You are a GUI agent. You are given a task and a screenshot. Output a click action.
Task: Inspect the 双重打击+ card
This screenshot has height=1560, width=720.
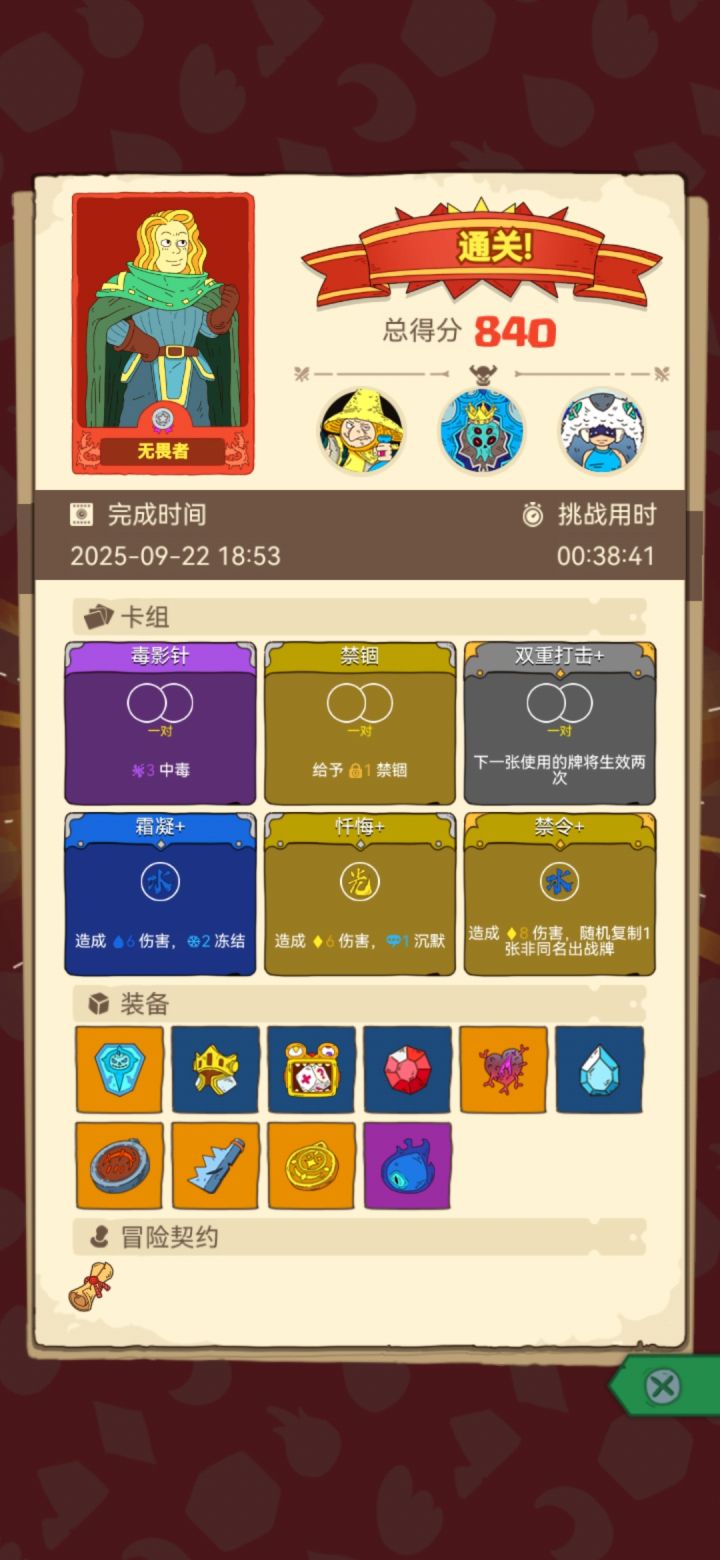coord(560,720)
